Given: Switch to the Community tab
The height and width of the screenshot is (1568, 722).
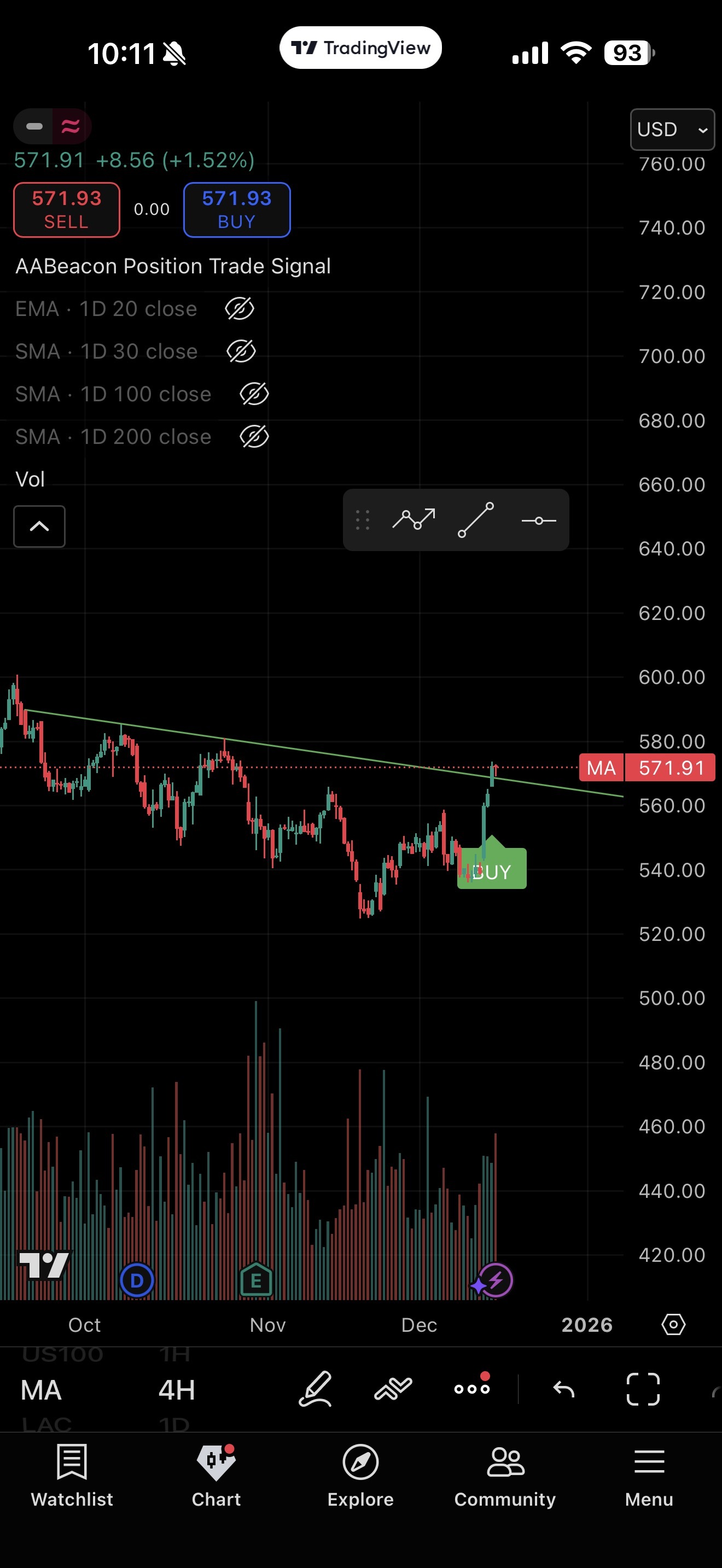Looking at the screenshot, I should [x=505, y=1475].
